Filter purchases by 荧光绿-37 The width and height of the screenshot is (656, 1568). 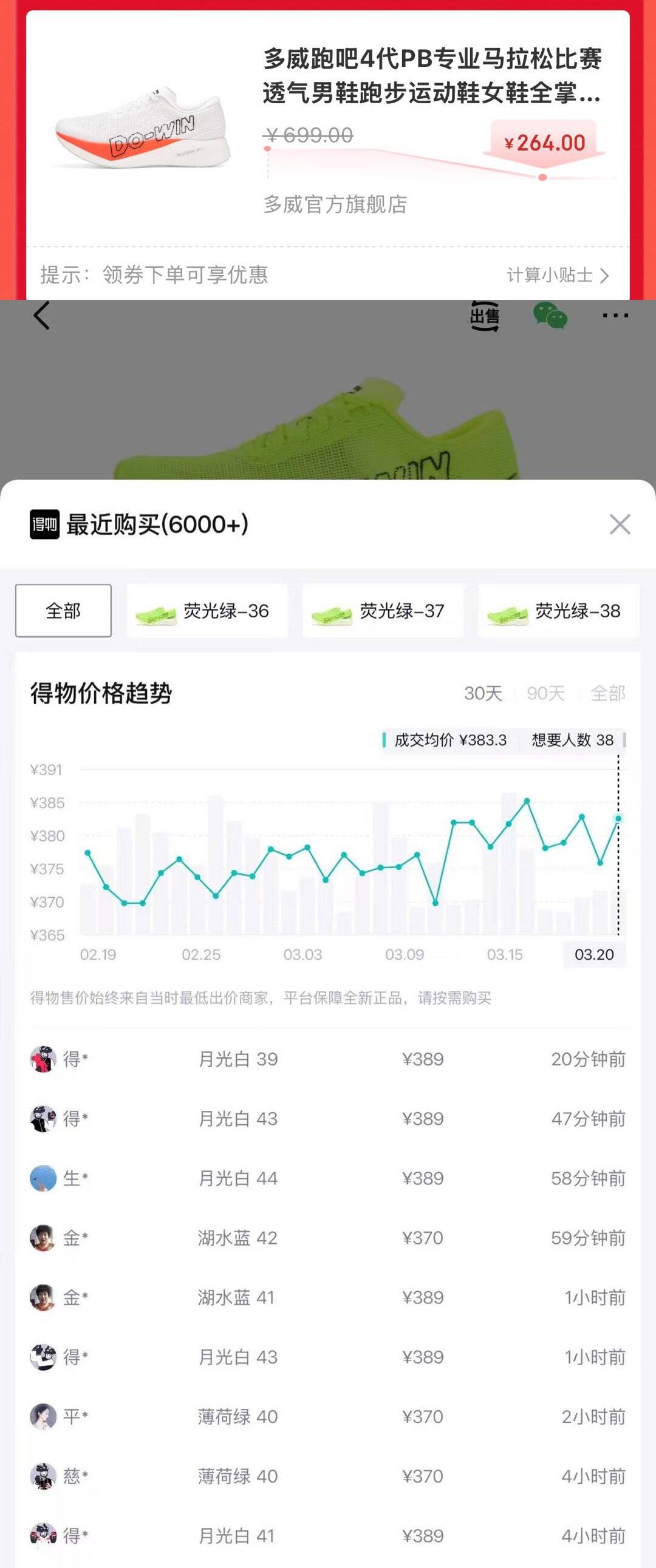383,611
